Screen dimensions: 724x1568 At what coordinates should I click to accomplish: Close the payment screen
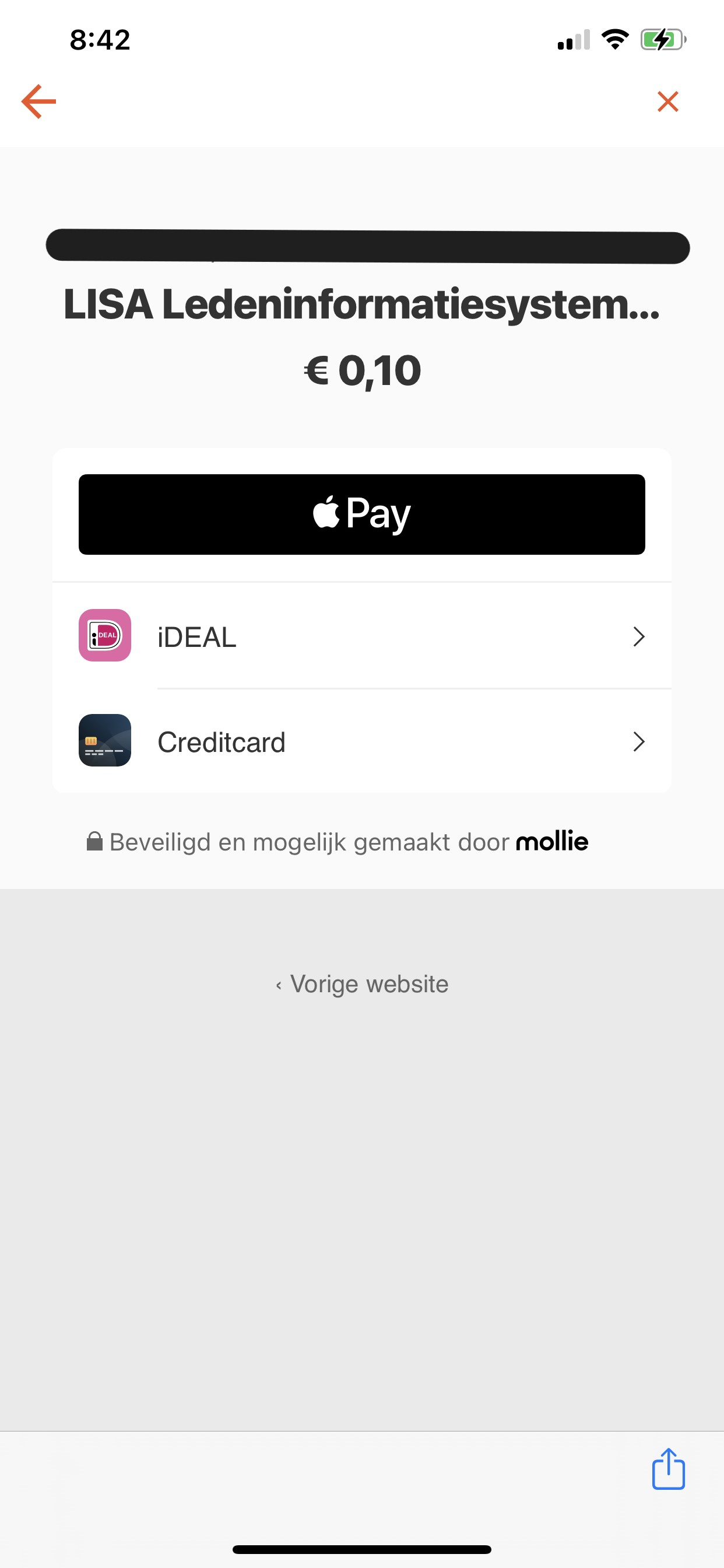pyautogui.click(x=667, y=101)
